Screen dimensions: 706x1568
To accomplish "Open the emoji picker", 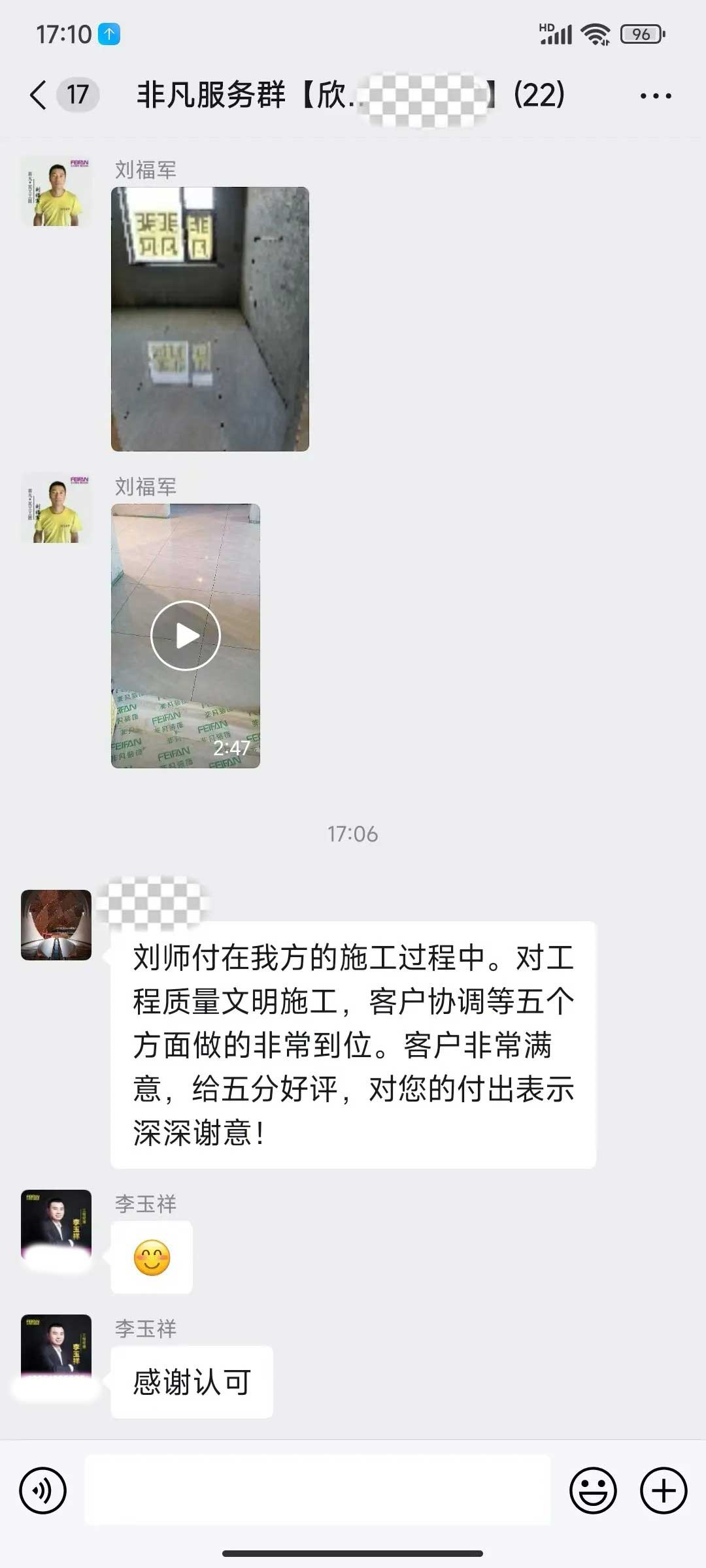I will (593, 1491).
